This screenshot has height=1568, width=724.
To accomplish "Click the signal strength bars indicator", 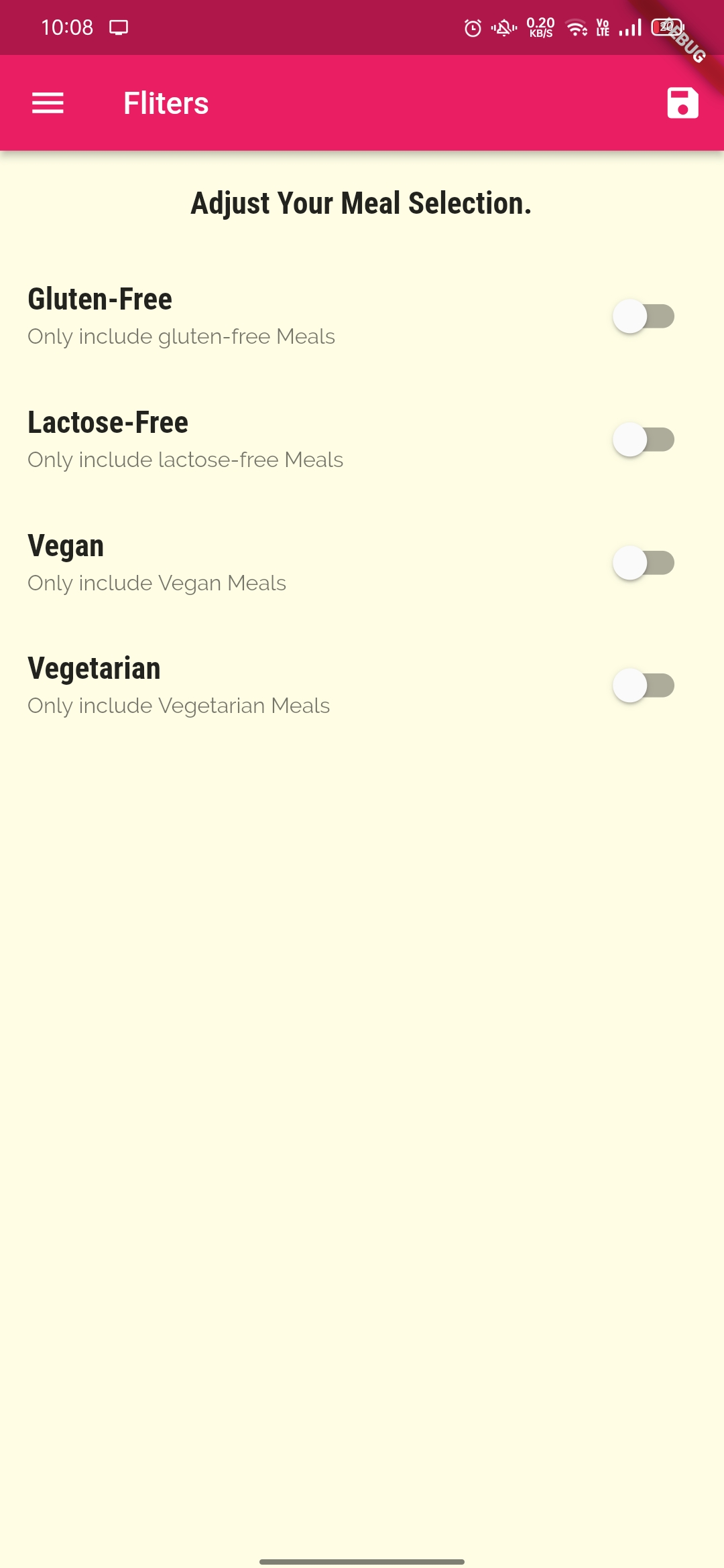I will point(629,27).
